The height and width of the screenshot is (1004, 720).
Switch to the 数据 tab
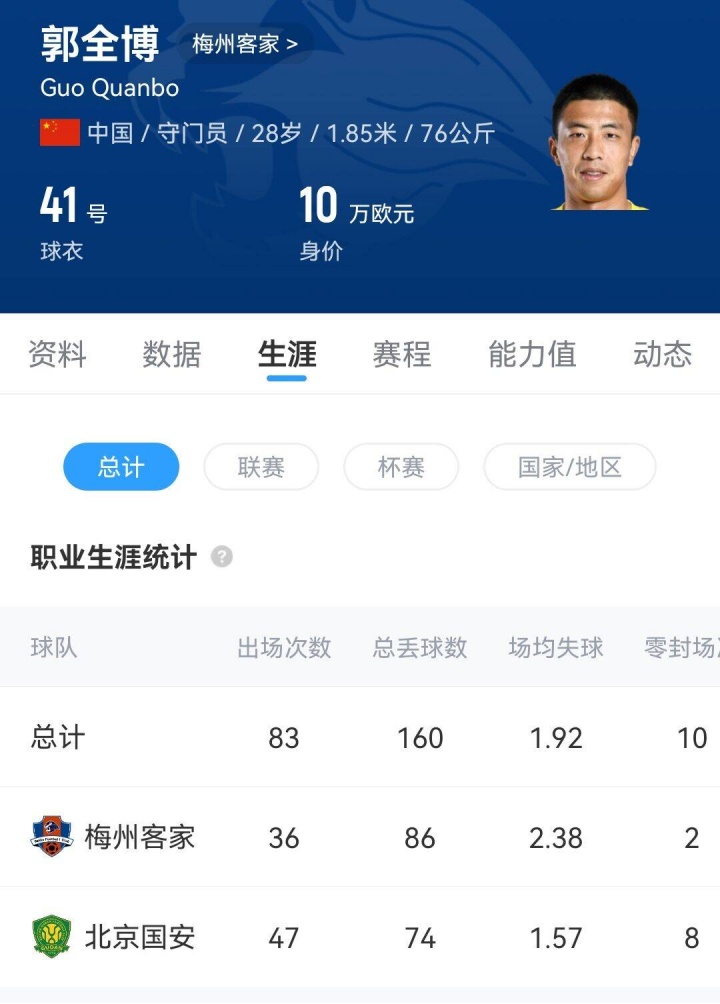pyautogui.click(x=172, y=354)
